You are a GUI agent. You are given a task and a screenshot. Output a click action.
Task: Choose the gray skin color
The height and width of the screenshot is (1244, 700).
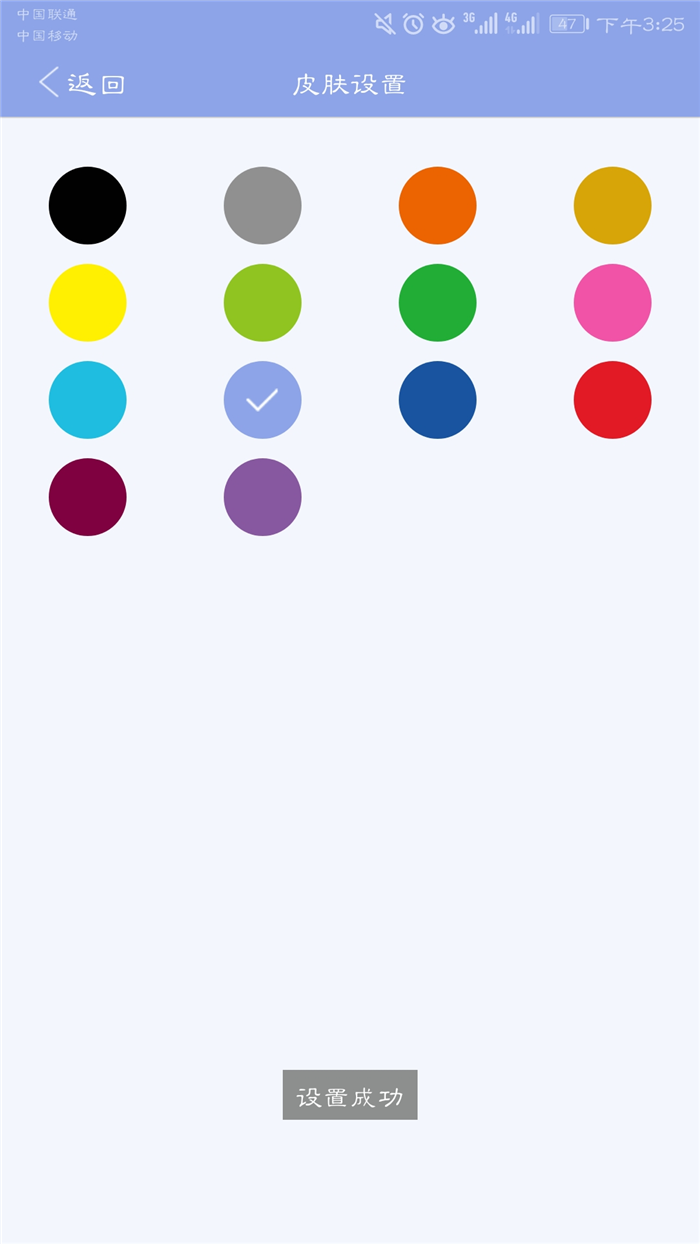pyautogui.click(x=263, y=205)
